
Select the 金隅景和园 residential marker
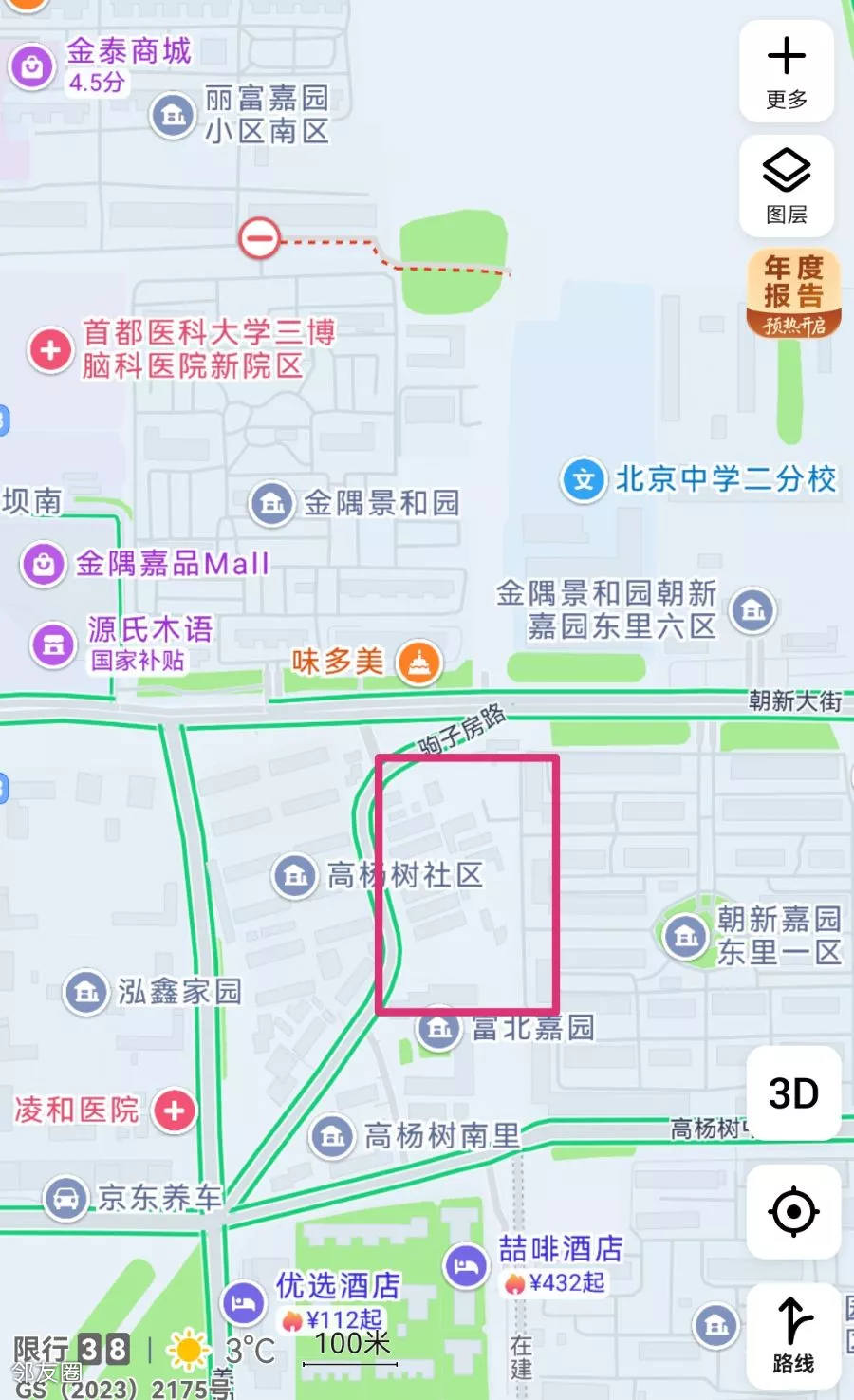(271, 503)
